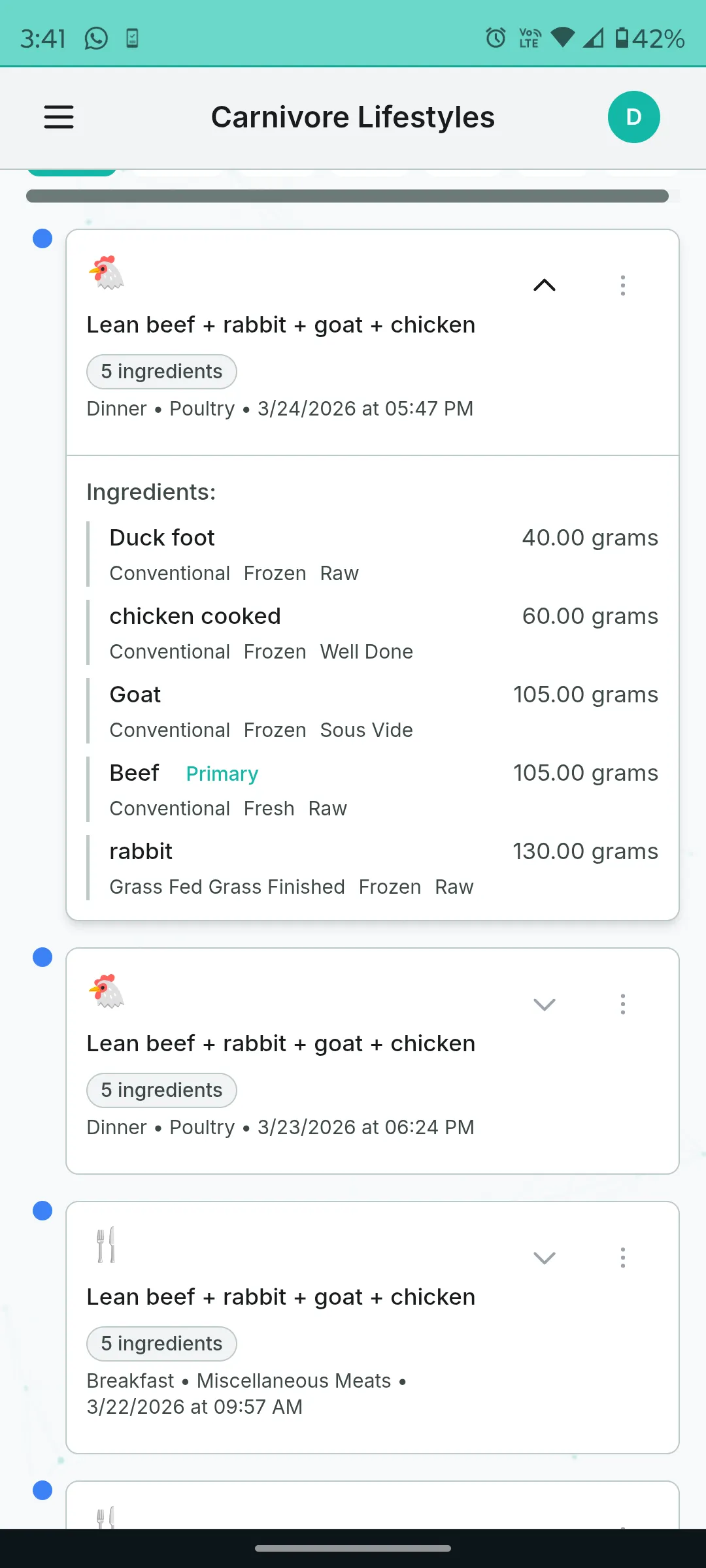Open the kebab menu on the 3/23/2026 entry
Screen dimensions: 706x1568
[622, 1004]
